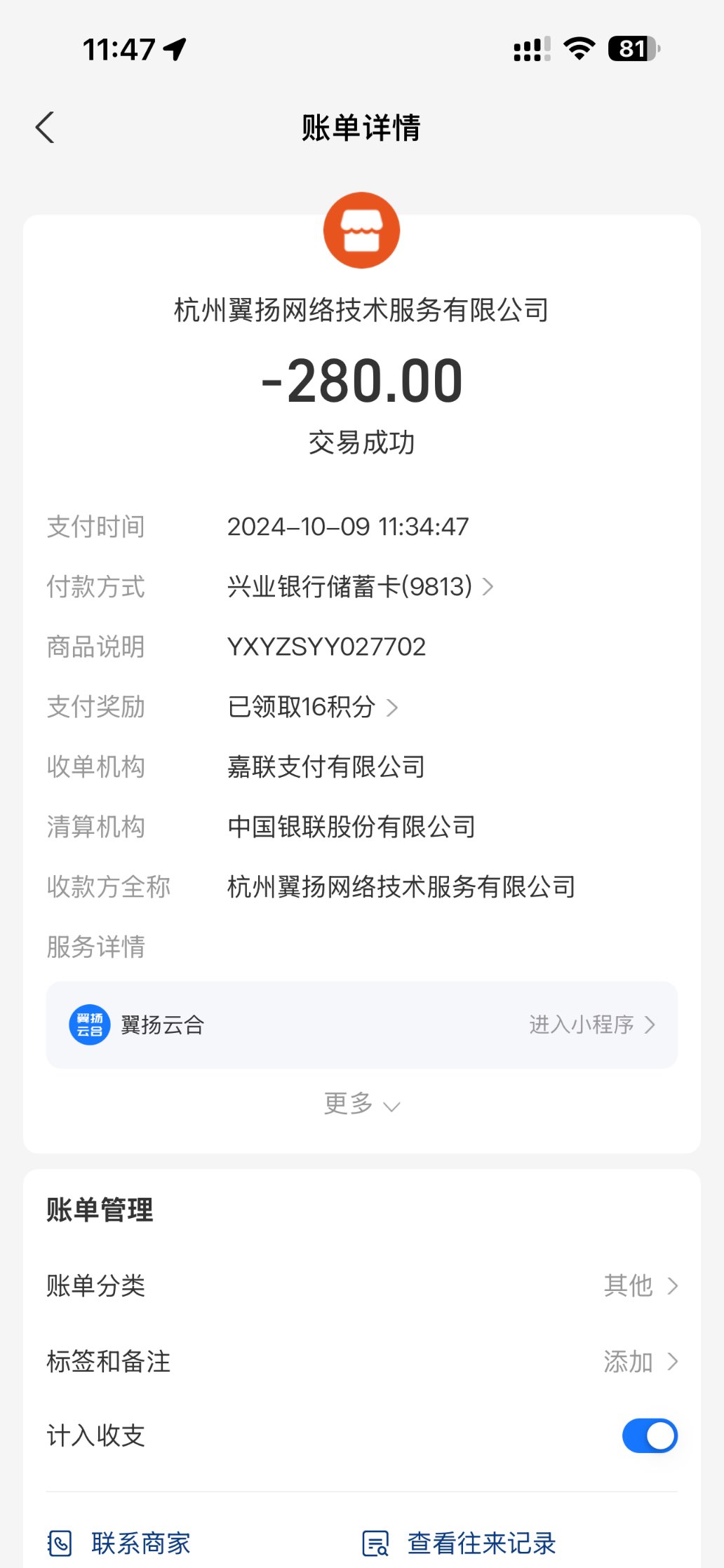Go back from 账单详情 page

point(45,128)
